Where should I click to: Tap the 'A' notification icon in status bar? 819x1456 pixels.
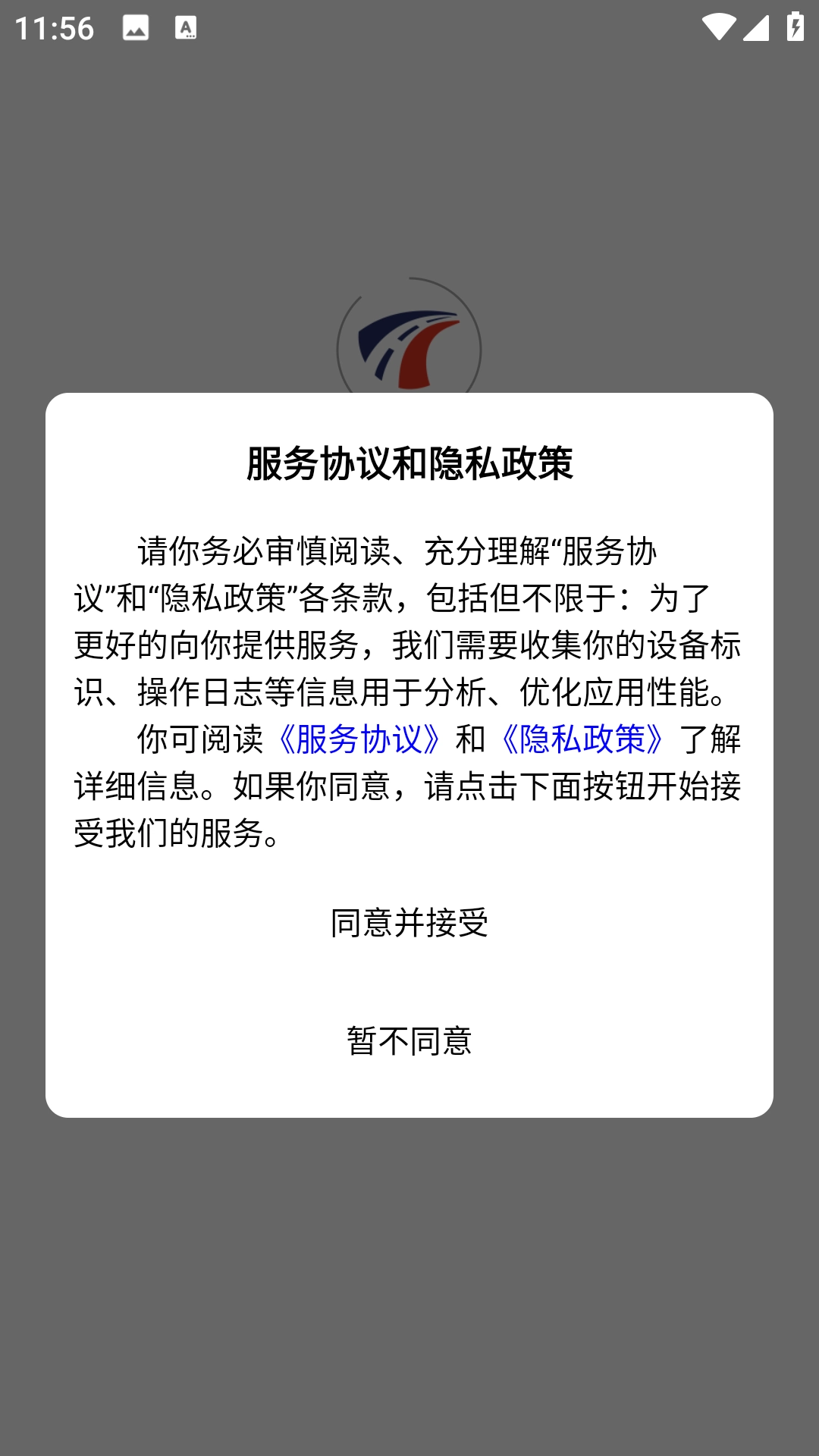click(186, 29)
